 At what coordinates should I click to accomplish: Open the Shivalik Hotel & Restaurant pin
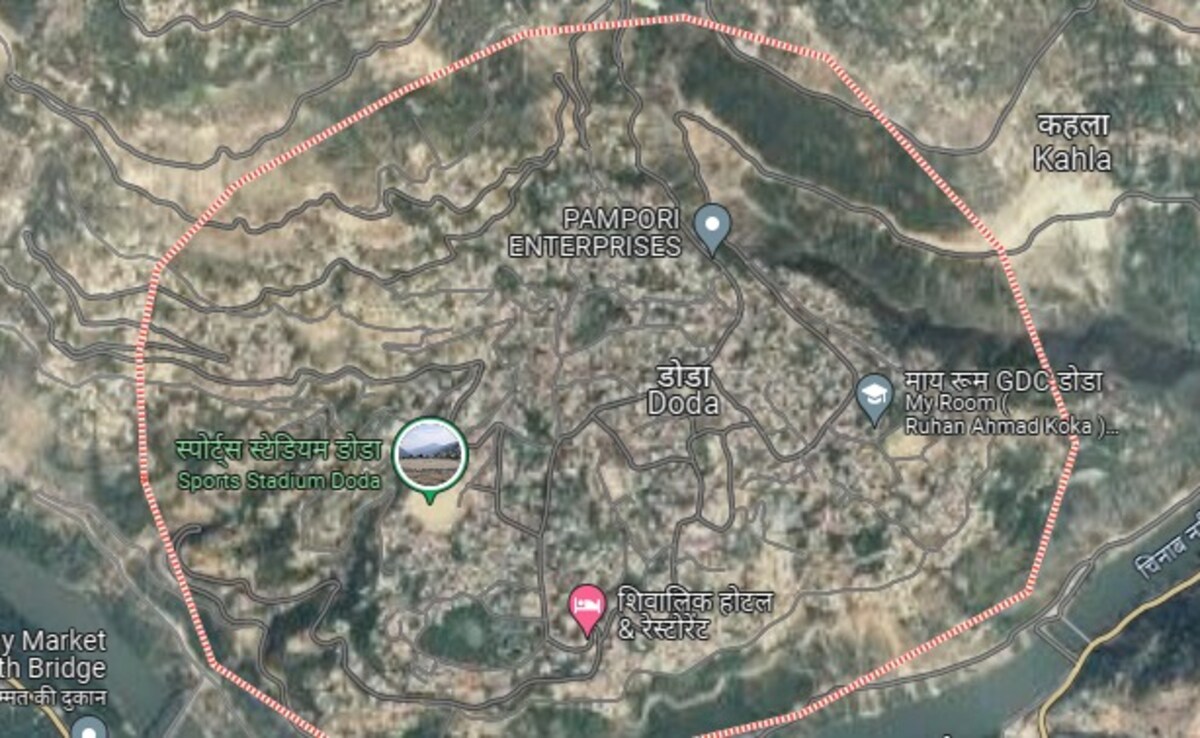click(x=587, y=605)
